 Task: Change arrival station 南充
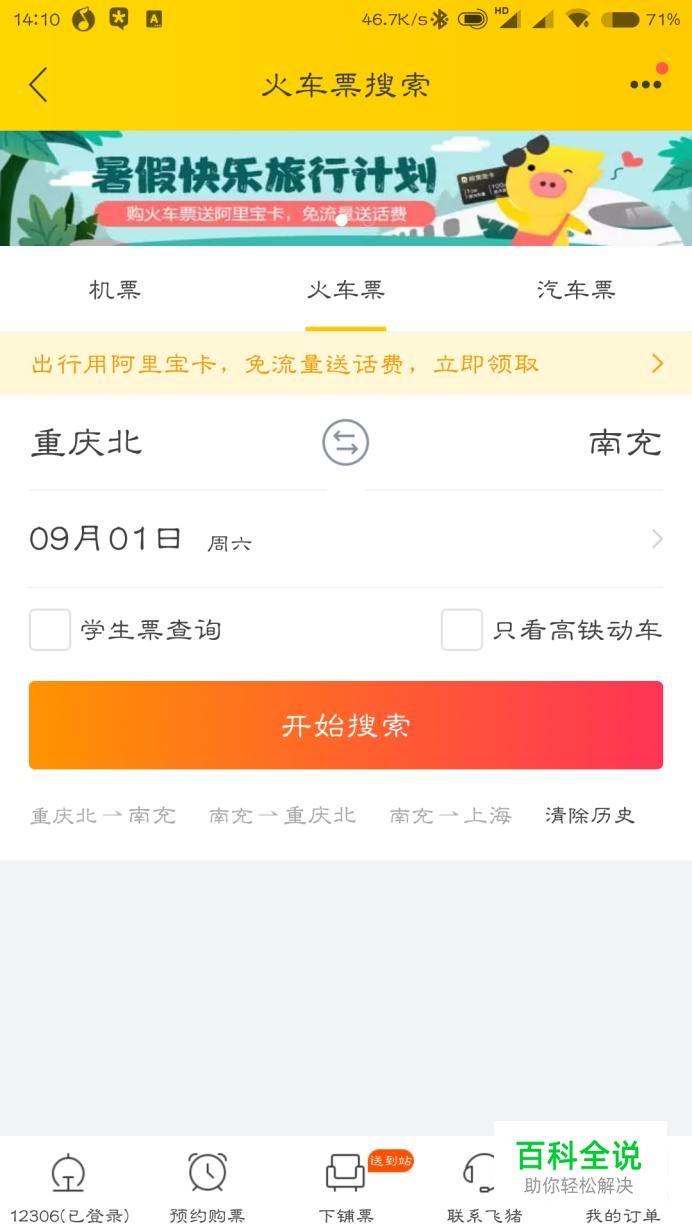tap(625, 443)
